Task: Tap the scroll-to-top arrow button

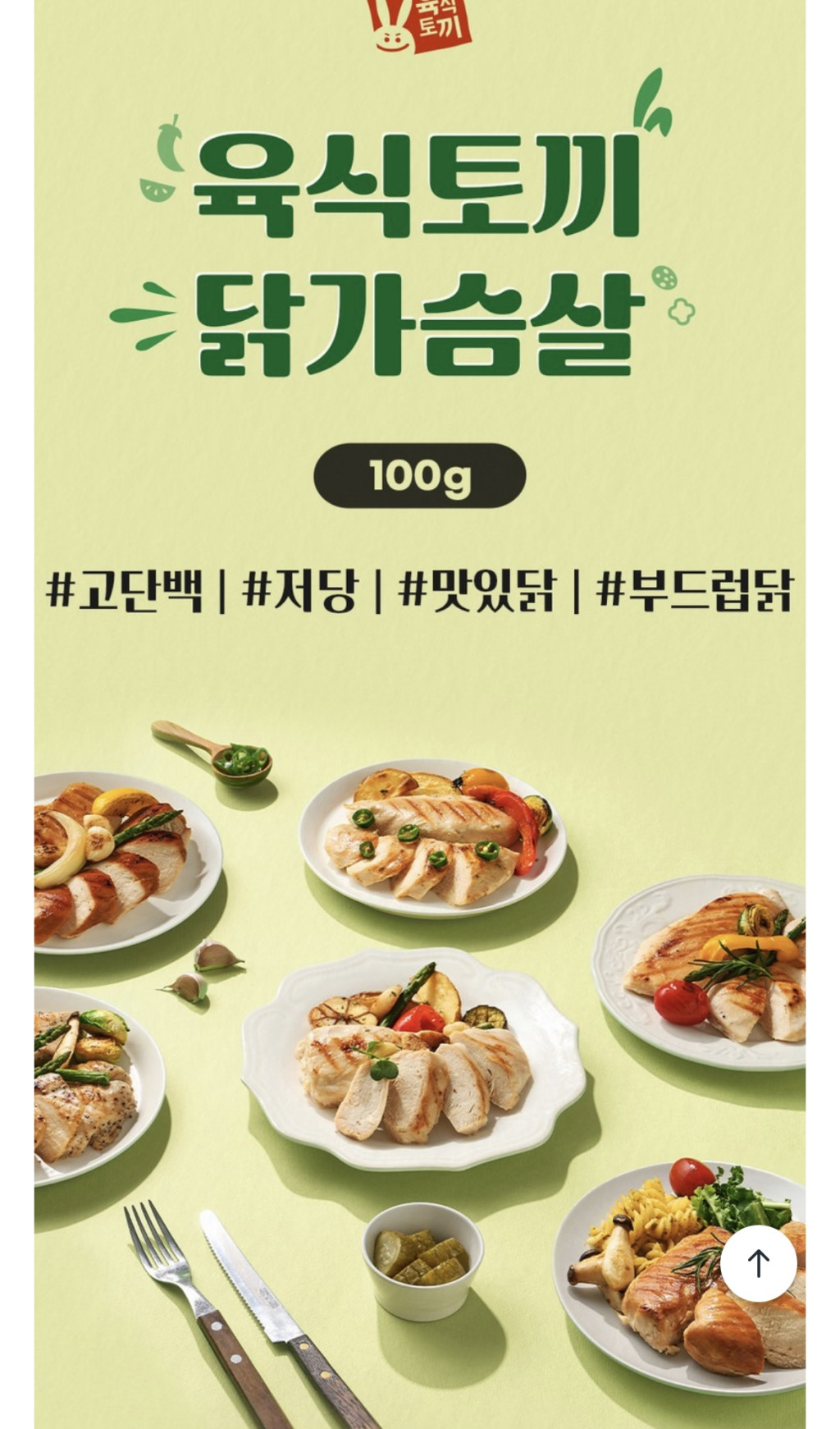Action: (x=758, y=1264)
